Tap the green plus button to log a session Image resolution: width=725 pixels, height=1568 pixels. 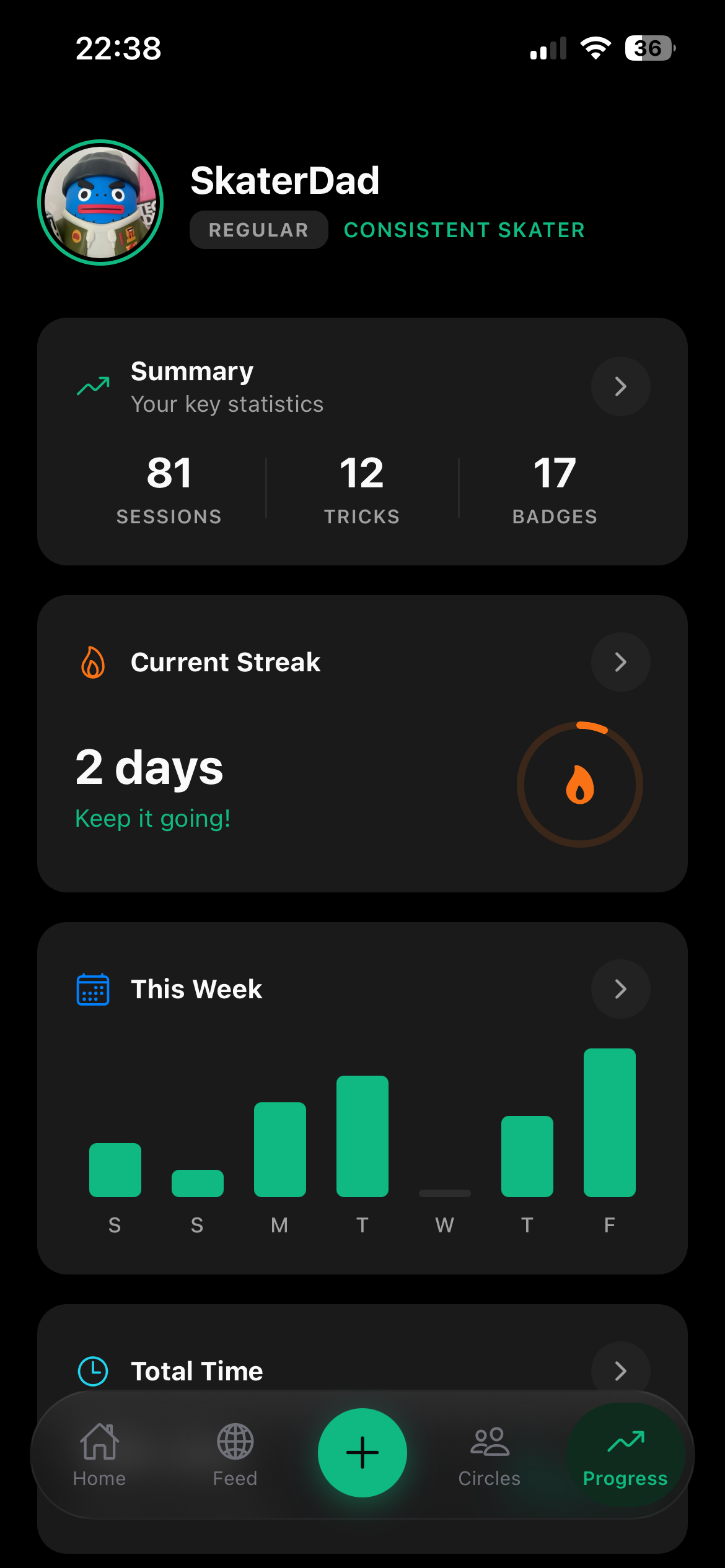(362, 1452)
